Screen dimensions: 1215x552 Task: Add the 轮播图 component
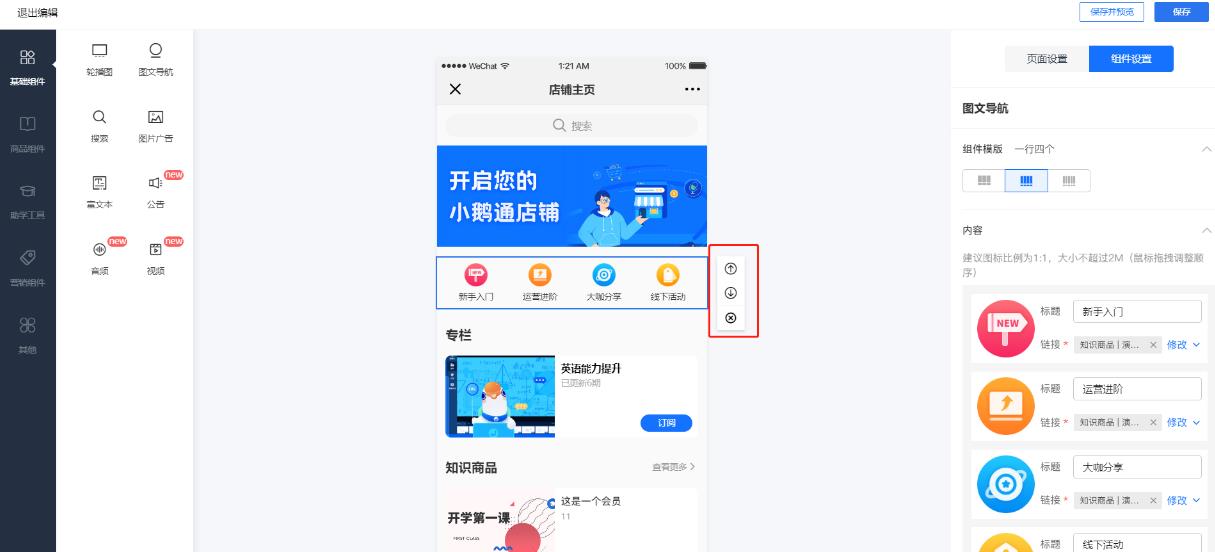[x=99, y=58]
